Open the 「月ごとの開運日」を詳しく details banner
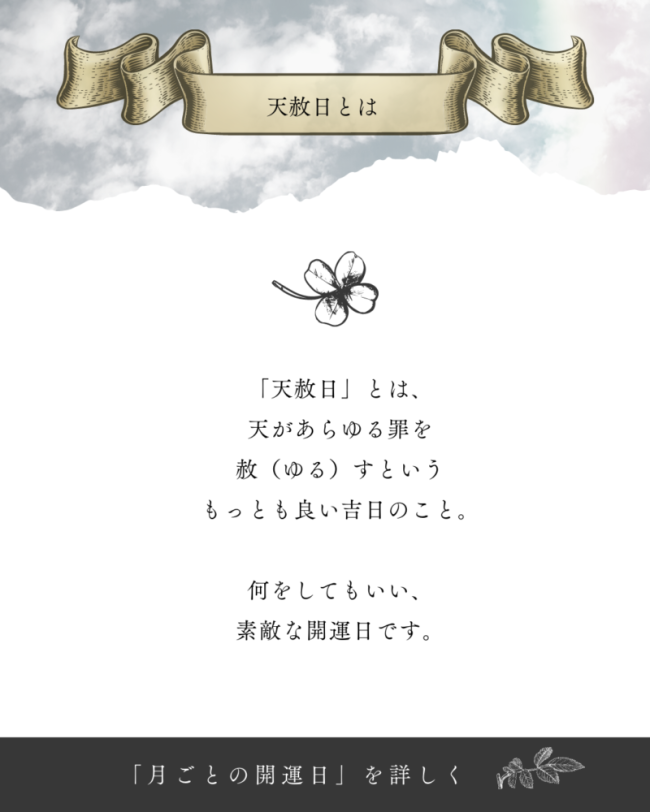This screenshot has width=650, height=812. (325, 774)
